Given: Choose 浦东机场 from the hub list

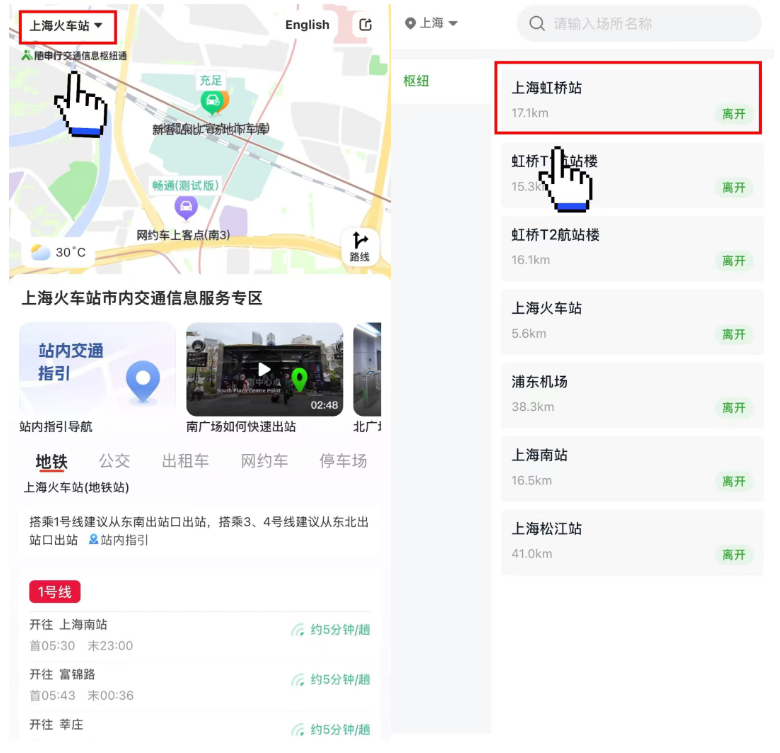Looking at the screenshot, I should (x=632, y=395).
